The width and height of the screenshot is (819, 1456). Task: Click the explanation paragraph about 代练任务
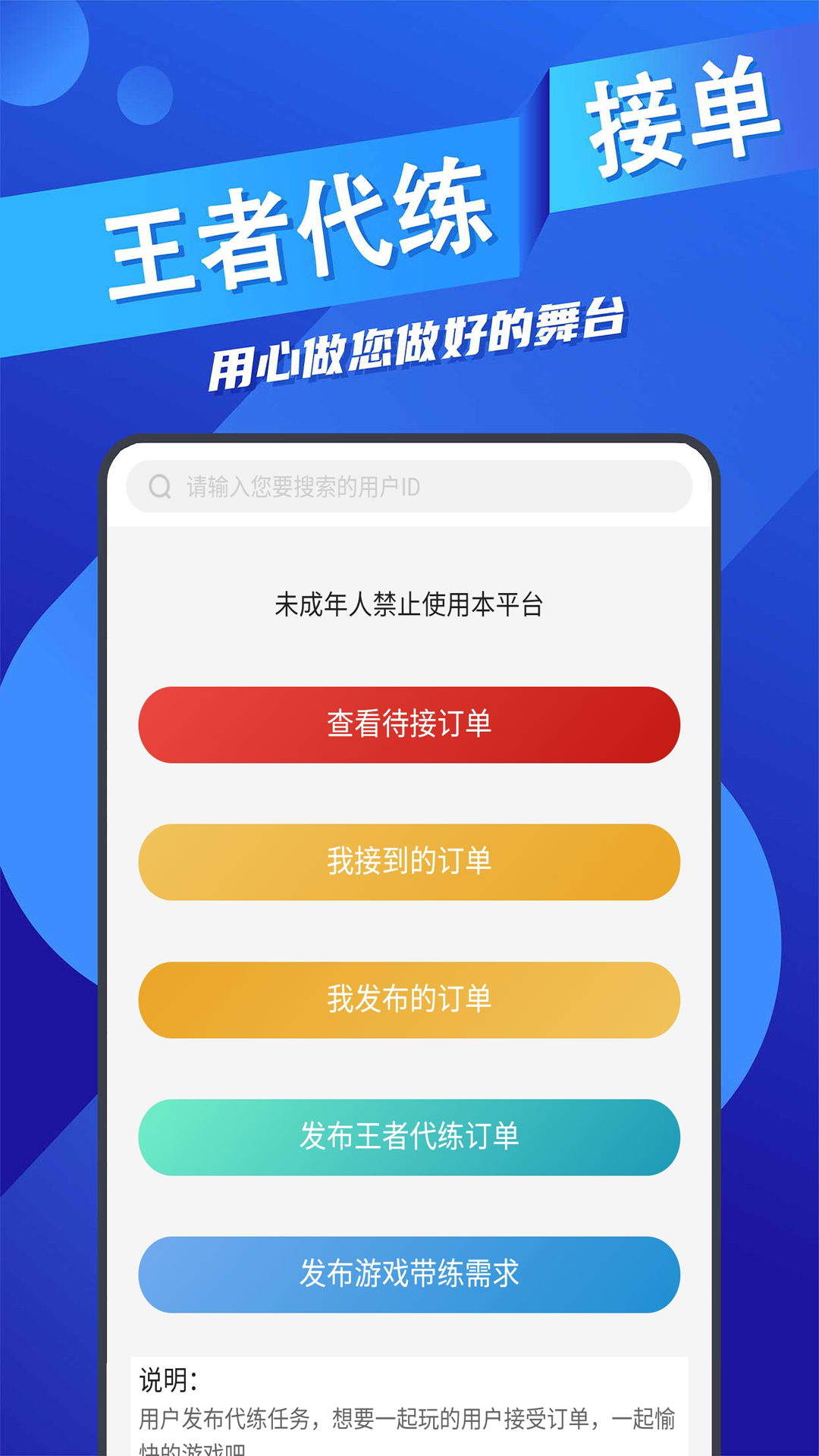point(409,1422)
